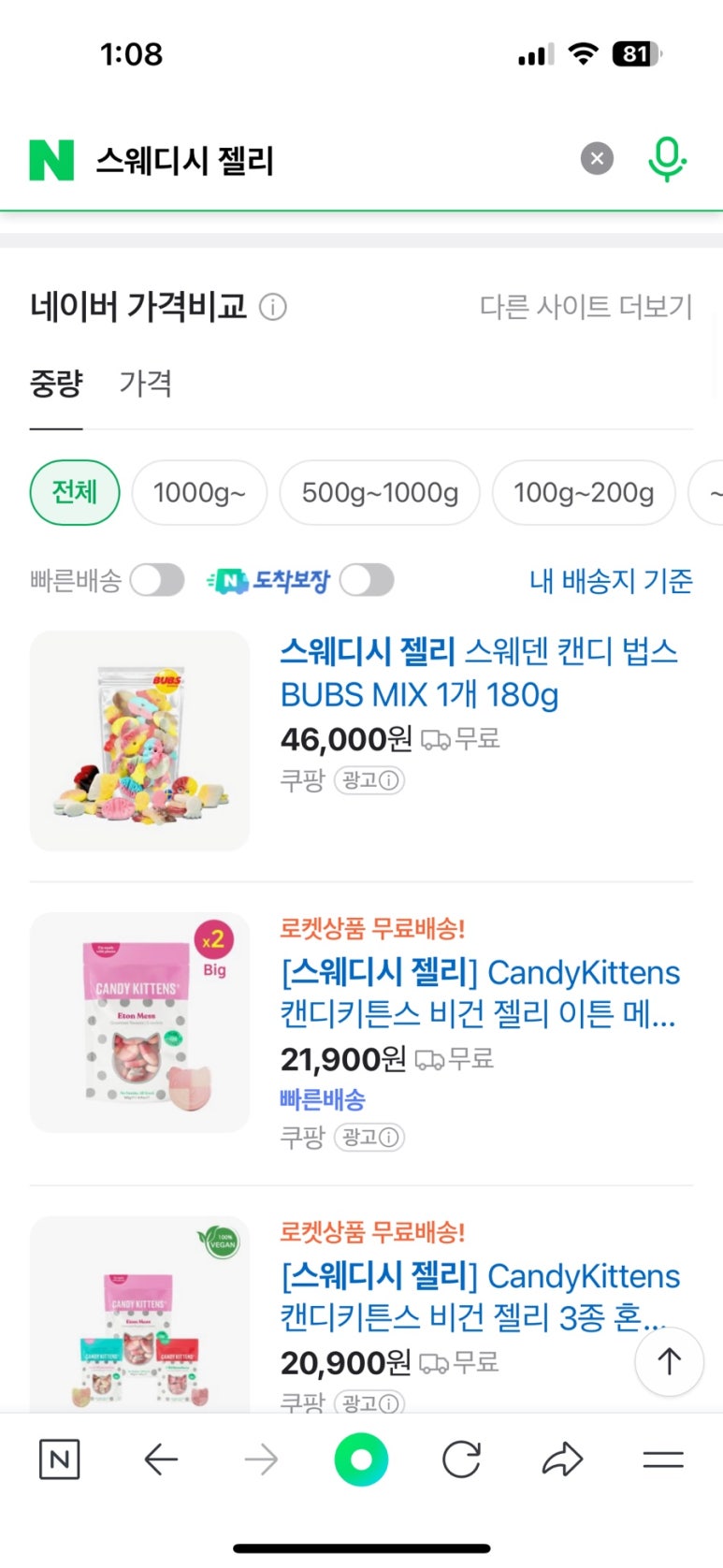Go back to the previous page

[161, 1459]
